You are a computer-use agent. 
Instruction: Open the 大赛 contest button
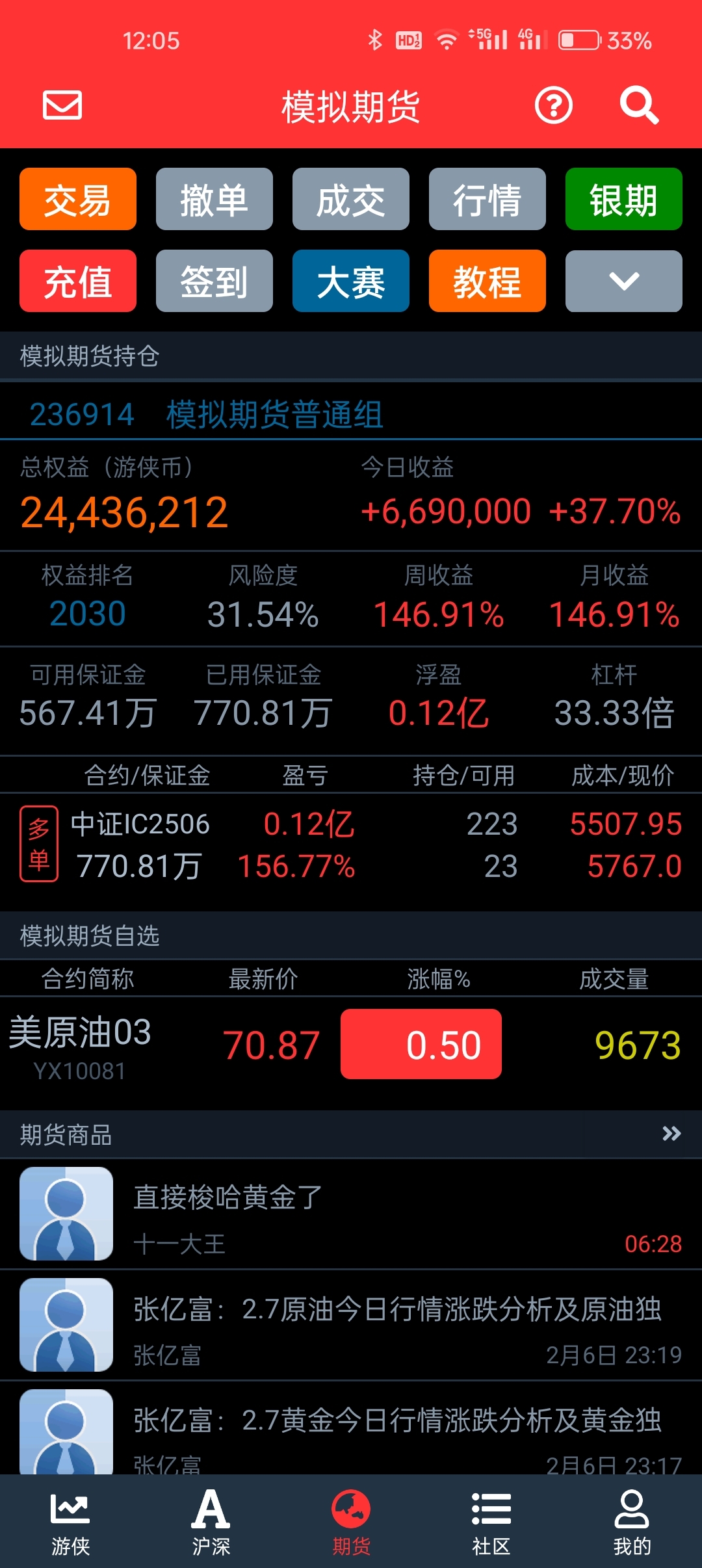tap(351, 281)
